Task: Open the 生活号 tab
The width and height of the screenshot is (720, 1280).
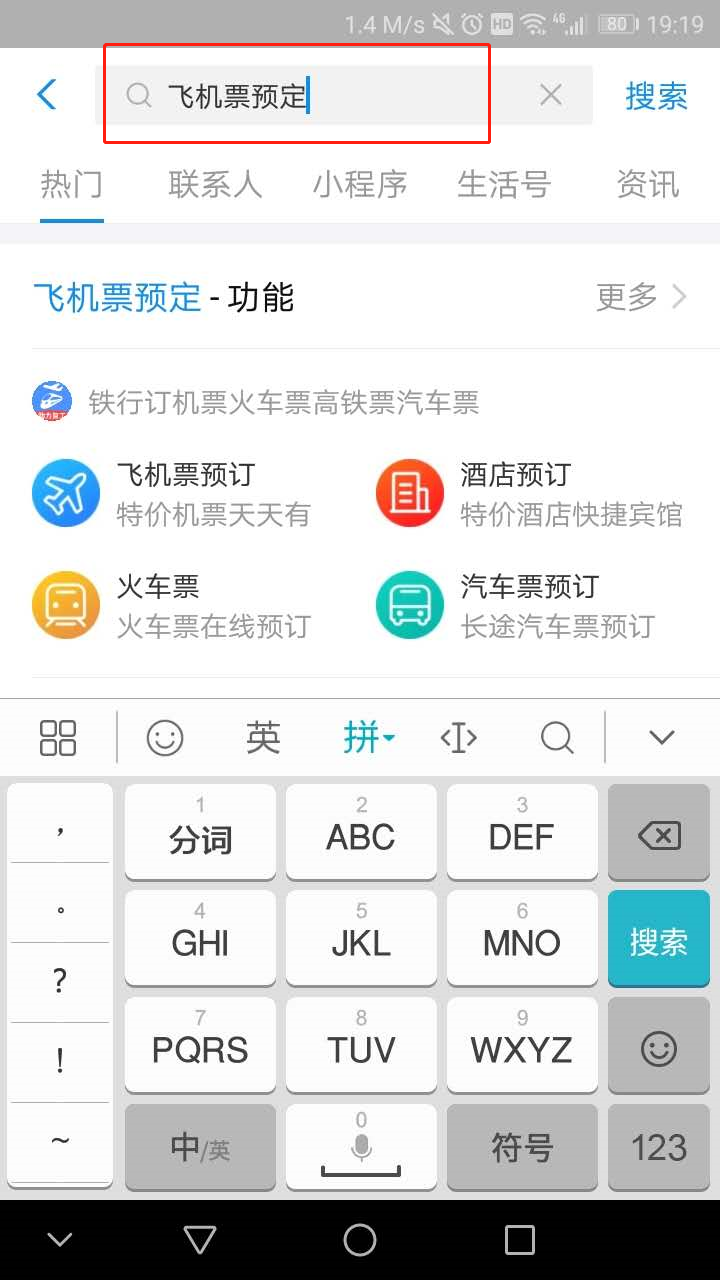Action: tap(504, 185)
